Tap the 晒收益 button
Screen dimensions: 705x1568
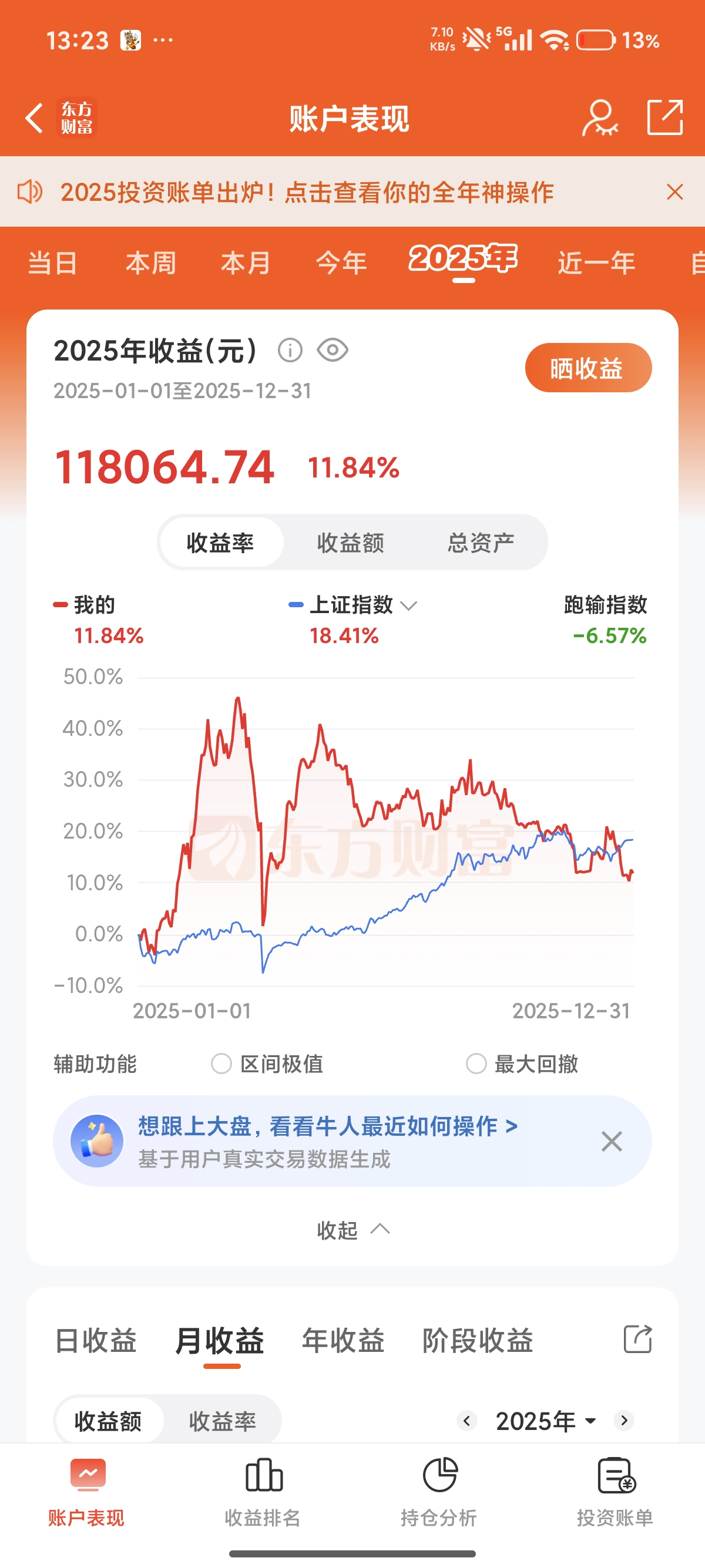pos(587,368)
